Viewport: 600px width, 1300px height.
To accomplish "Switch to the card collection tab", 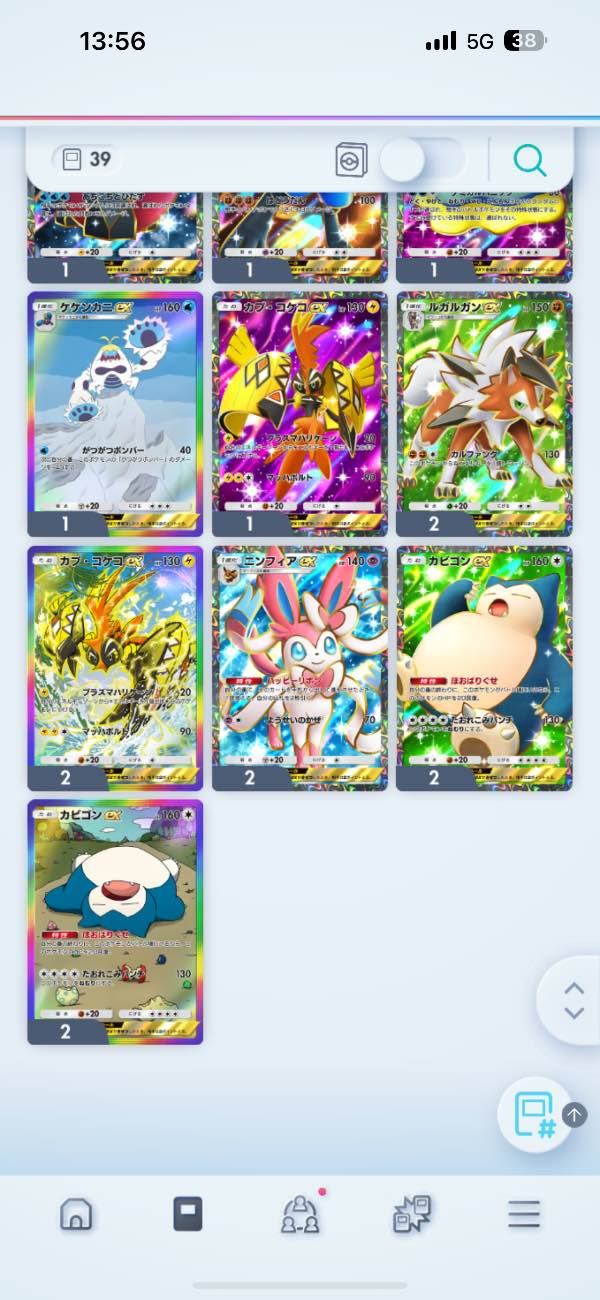I will pyautogui.click(x=187, y=1214).
